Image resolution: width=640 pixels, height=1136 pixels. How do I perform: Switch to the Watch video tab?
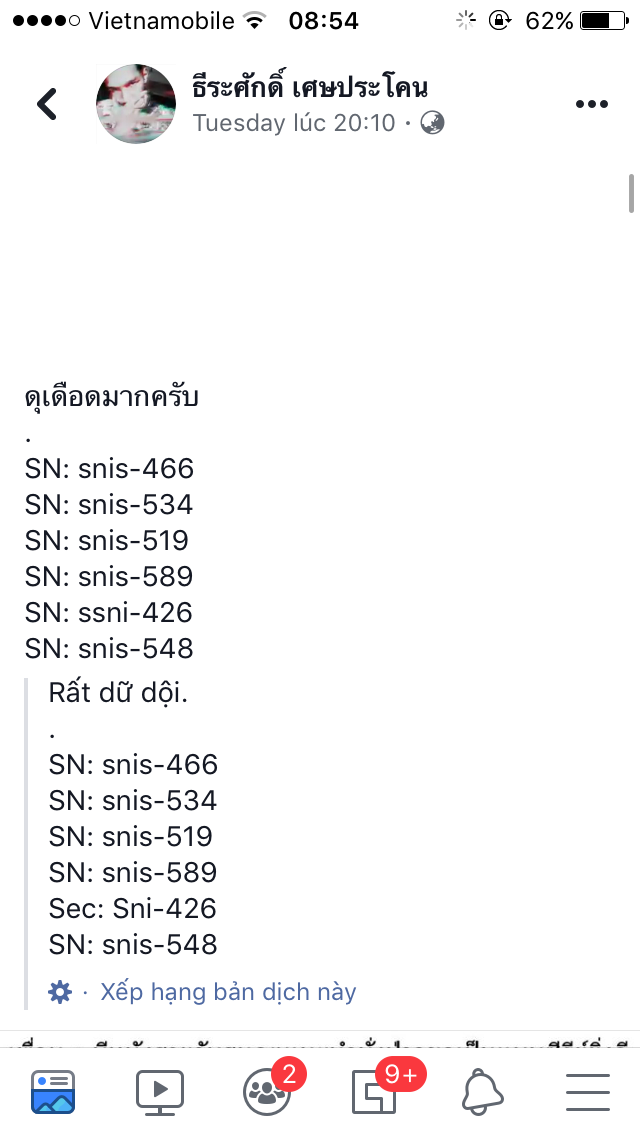coord(160,1091)
